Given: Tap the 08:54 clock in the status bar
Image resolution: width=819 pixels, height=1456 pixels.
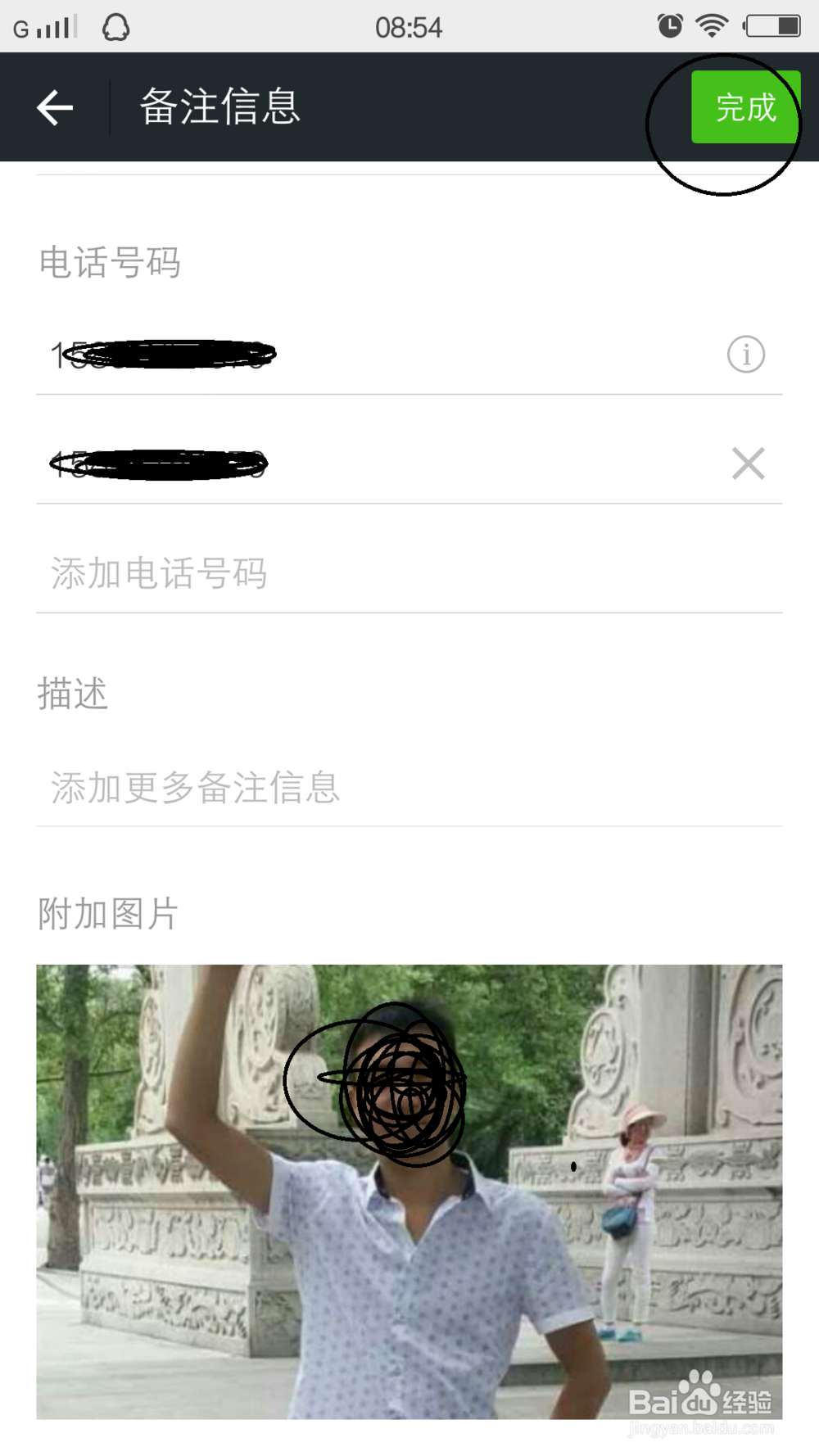Looking at the screenshot, I should coord(409,26).
